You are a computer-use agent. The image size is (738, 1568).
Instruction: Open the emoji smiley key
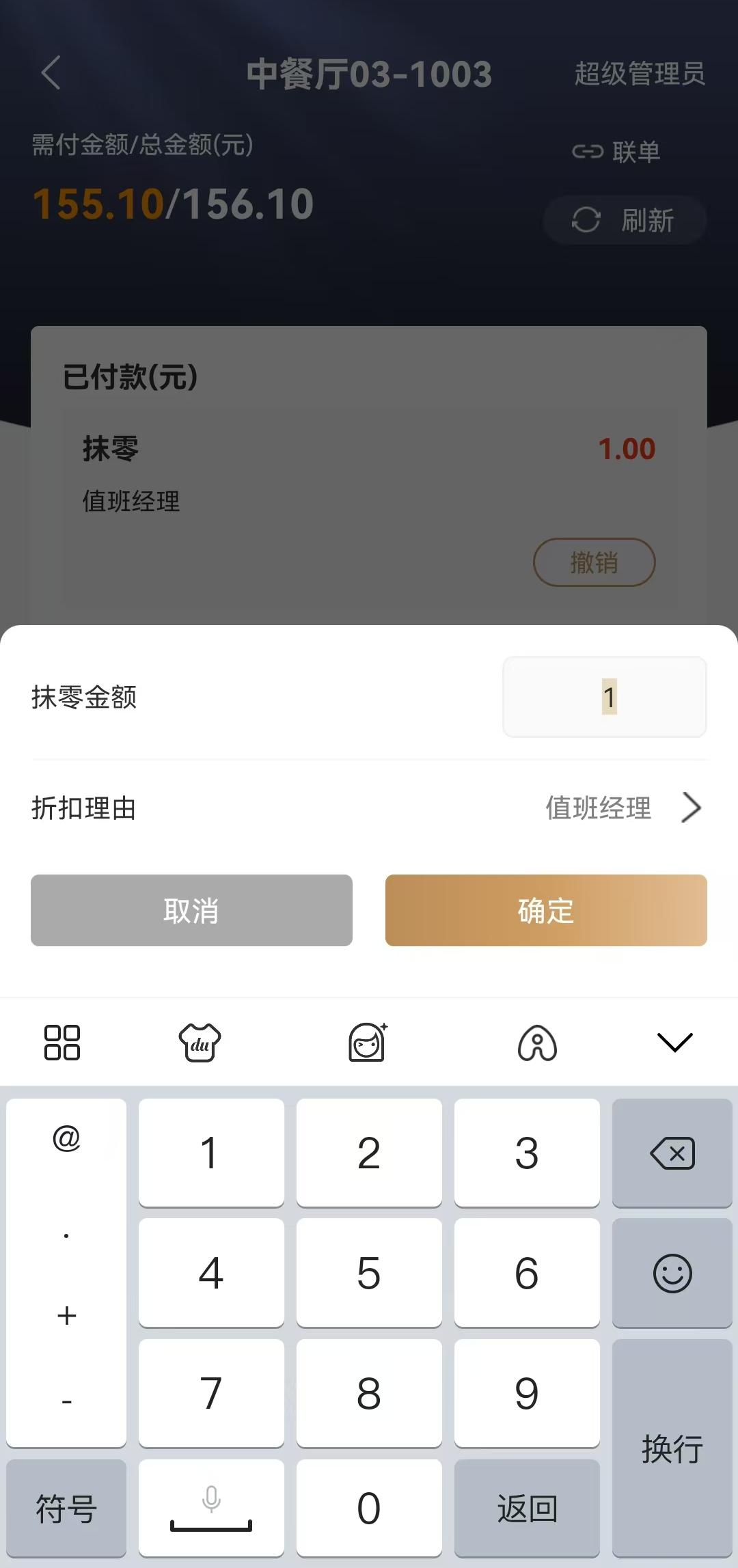(x=672, y=1273)
